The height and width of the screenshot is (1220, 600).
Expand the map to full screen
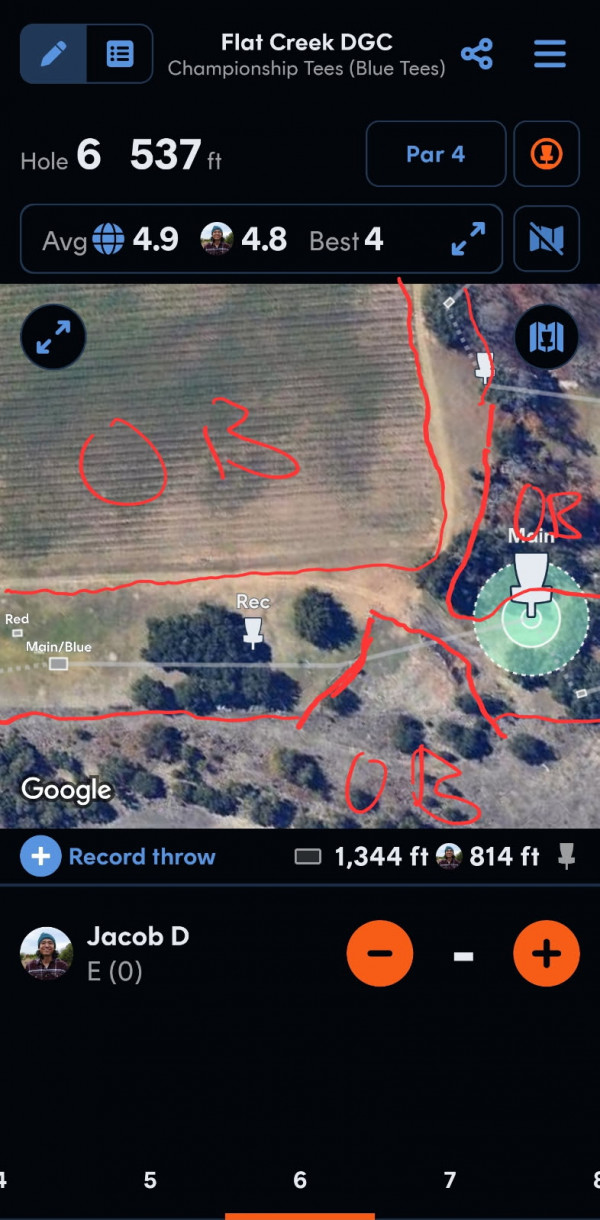point(53,337)
